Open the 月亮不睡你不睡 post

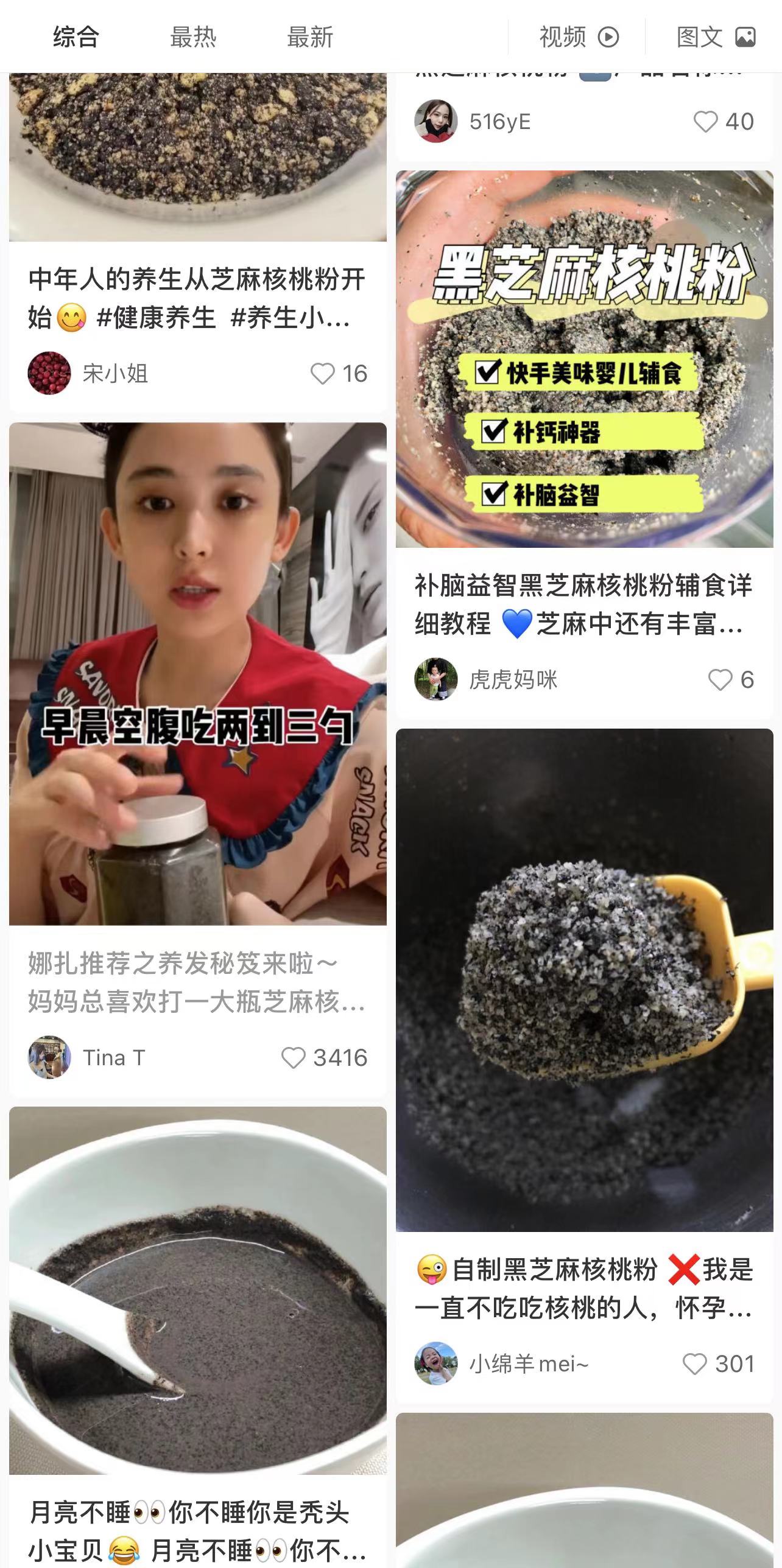pyautogui.click(x=197, y=1528)
